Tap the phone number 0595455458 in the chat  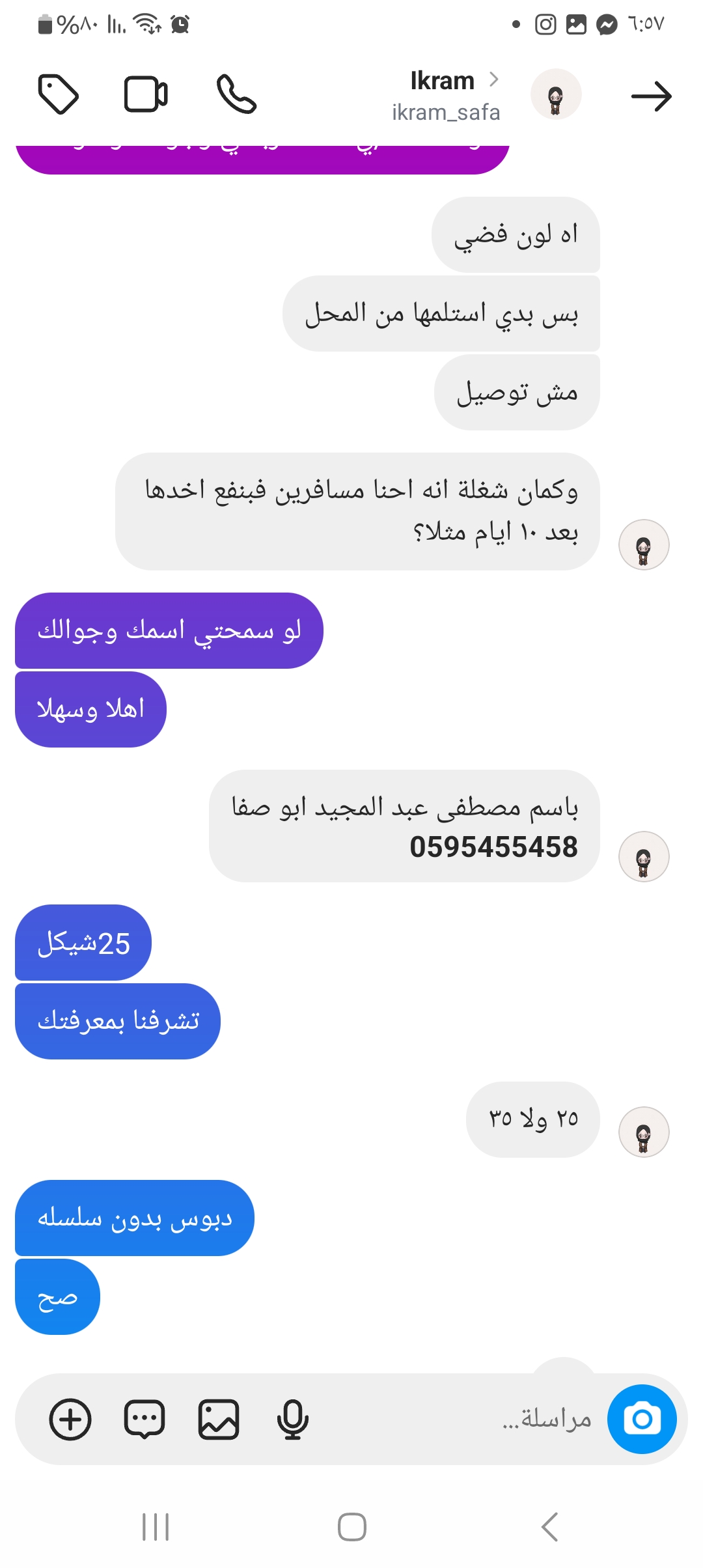coord(493,848)
